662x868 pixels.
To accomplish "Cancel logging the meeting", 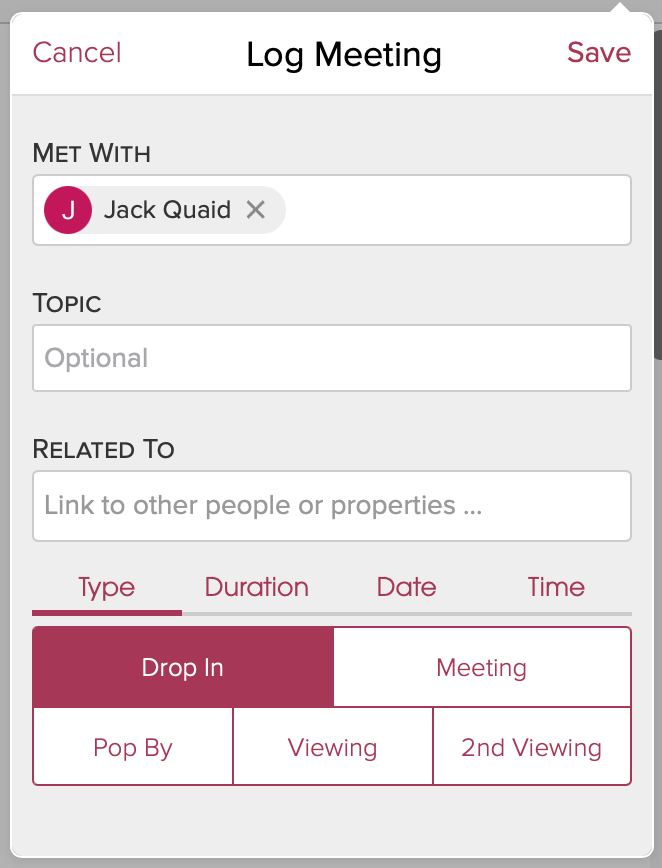I will point(77,53).
